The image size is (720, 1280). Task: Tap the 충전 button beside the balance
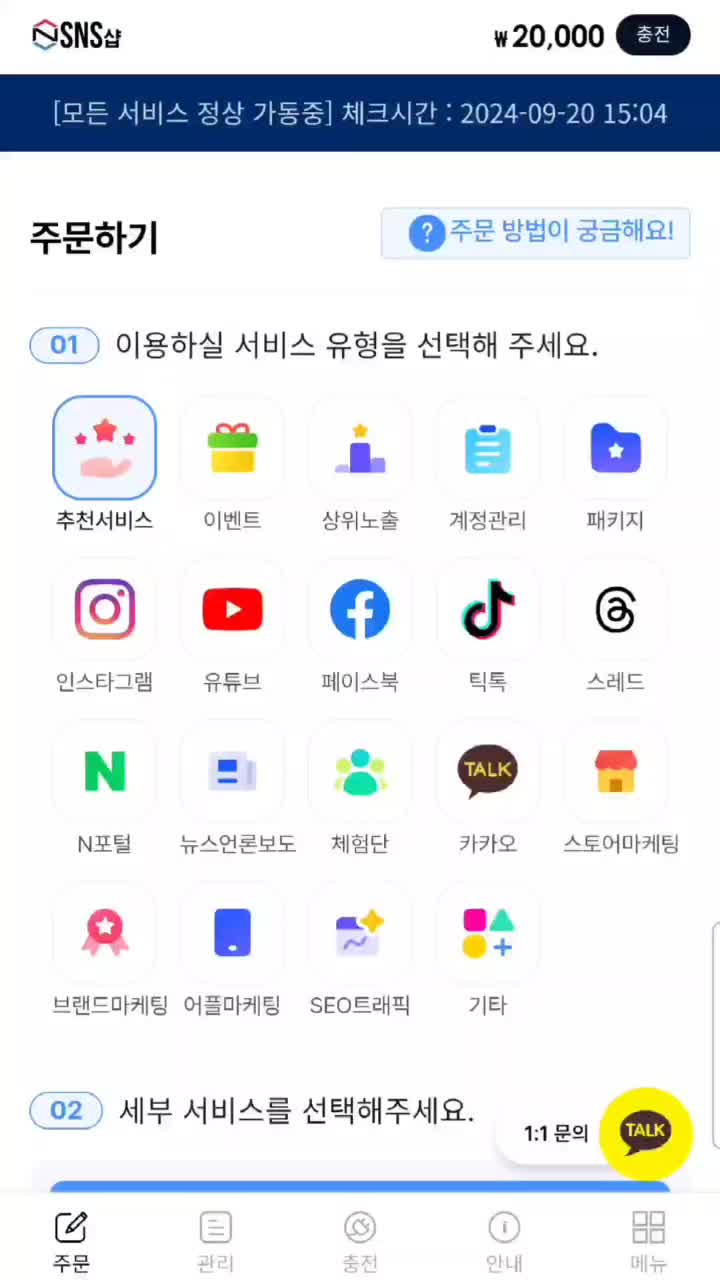[x=653, y=35]
